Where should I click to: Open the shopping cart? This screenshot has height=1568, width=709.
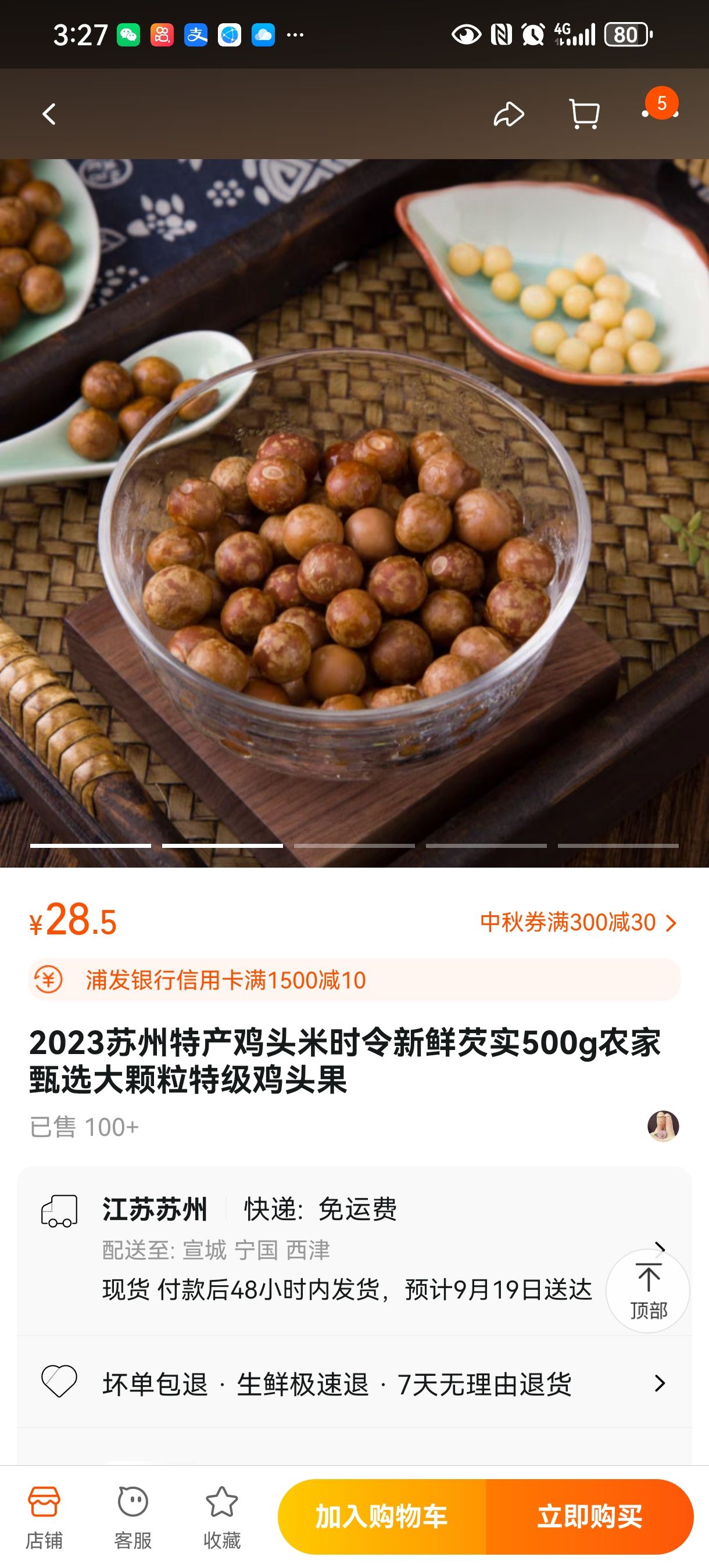[583, 114]
